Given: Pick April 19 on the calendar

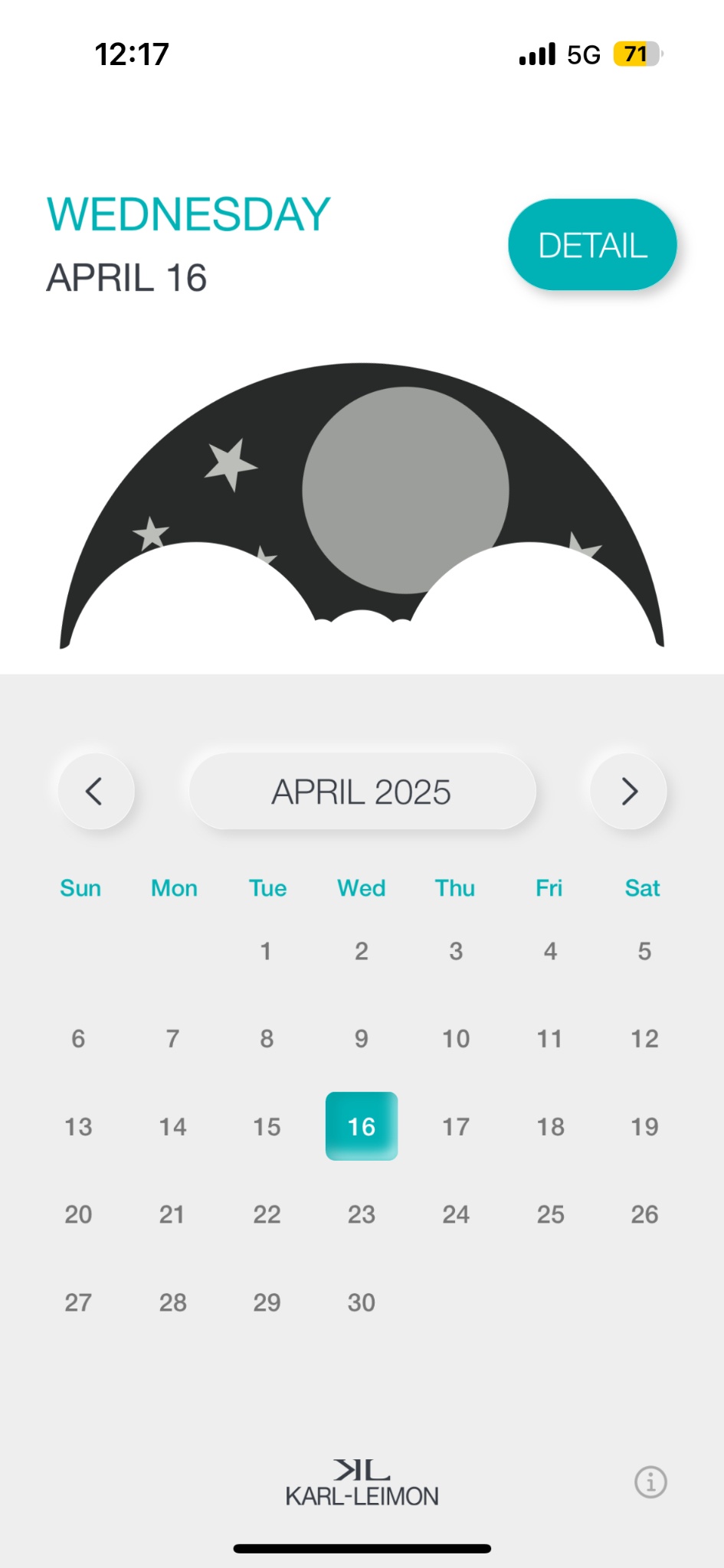Looking at the screenshot, I should (644, 1127).
